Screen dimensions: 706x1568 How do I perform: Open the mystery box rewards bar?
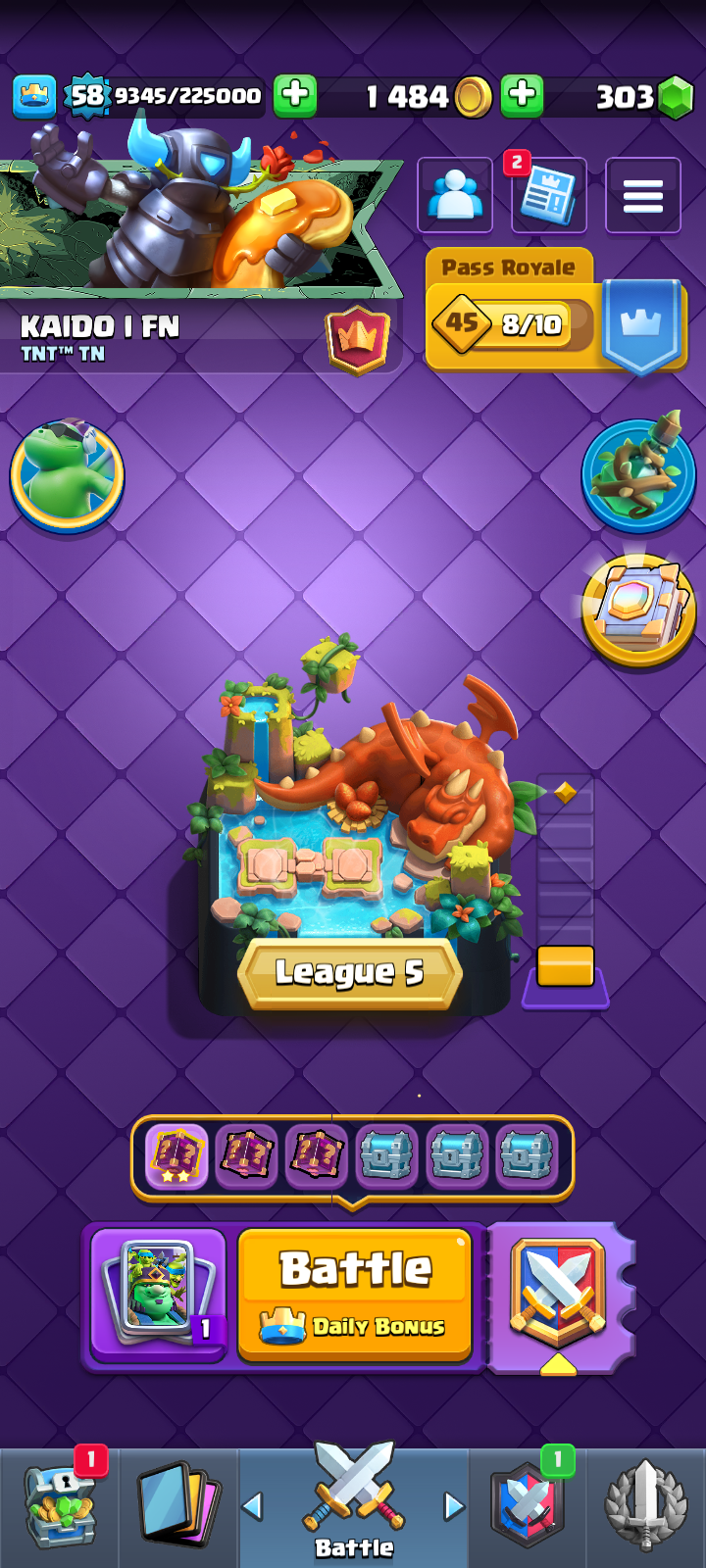tap(351, 1157)
